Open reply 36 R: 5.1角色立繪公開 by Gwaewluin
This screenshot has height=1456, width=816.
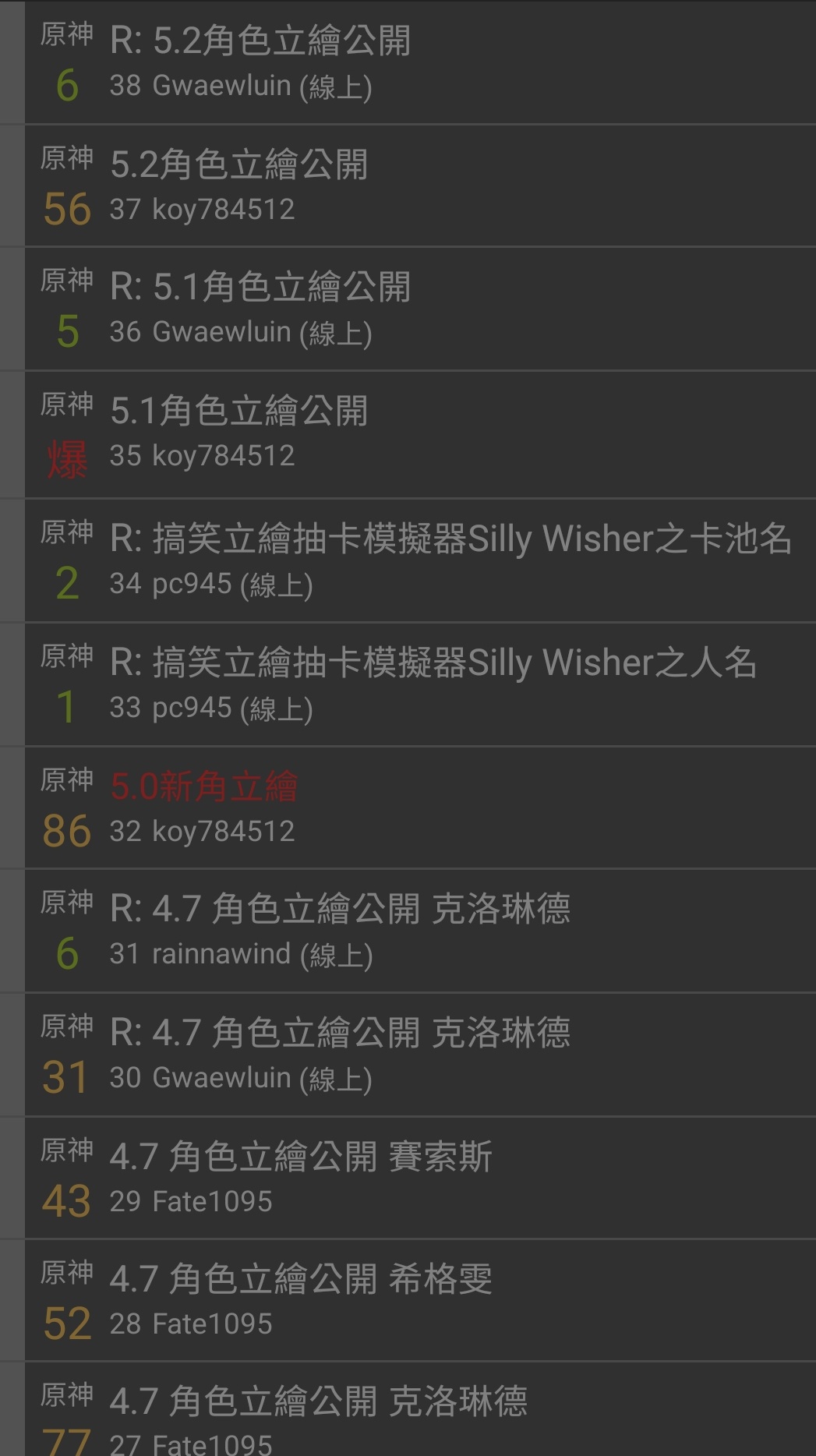(260, 287)
